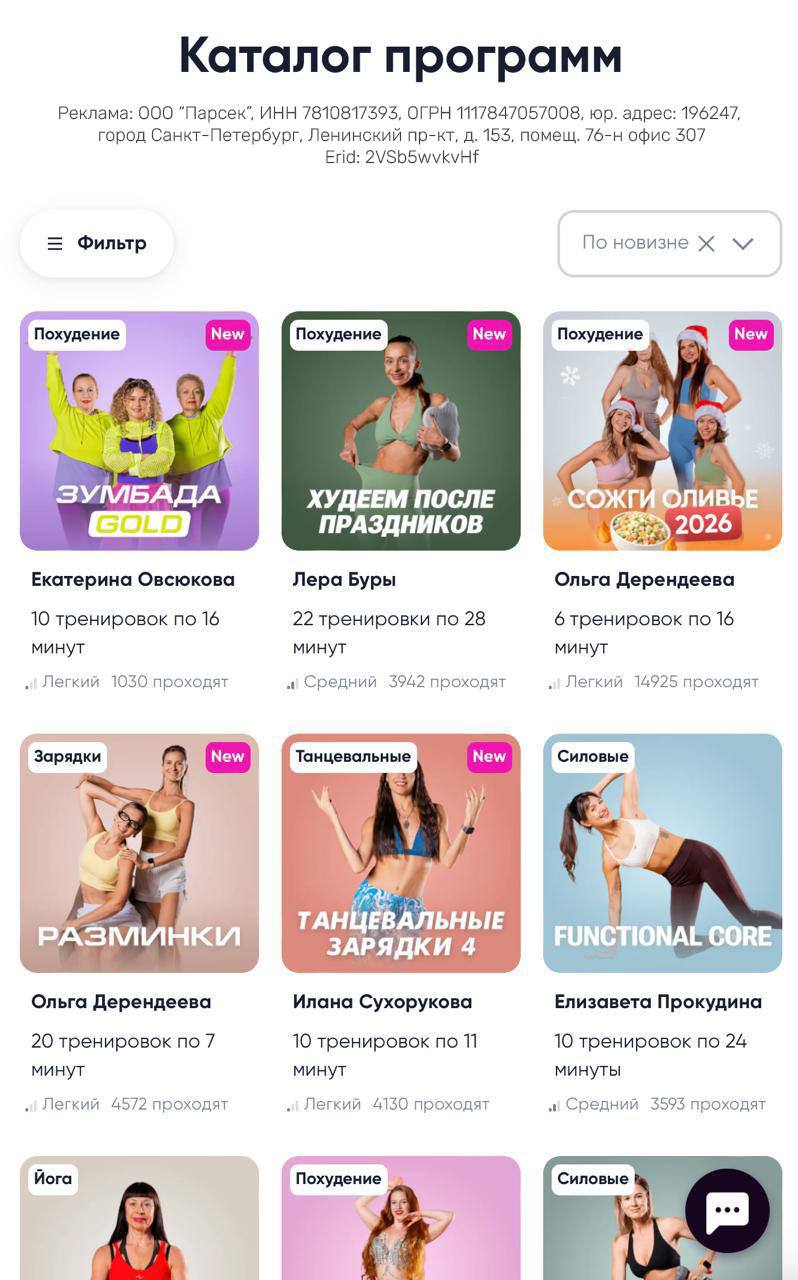Image resolution: width=798 pixels, height=1280 pixels.
Task: Open the support chat bubble
Action: [727, 1211]
